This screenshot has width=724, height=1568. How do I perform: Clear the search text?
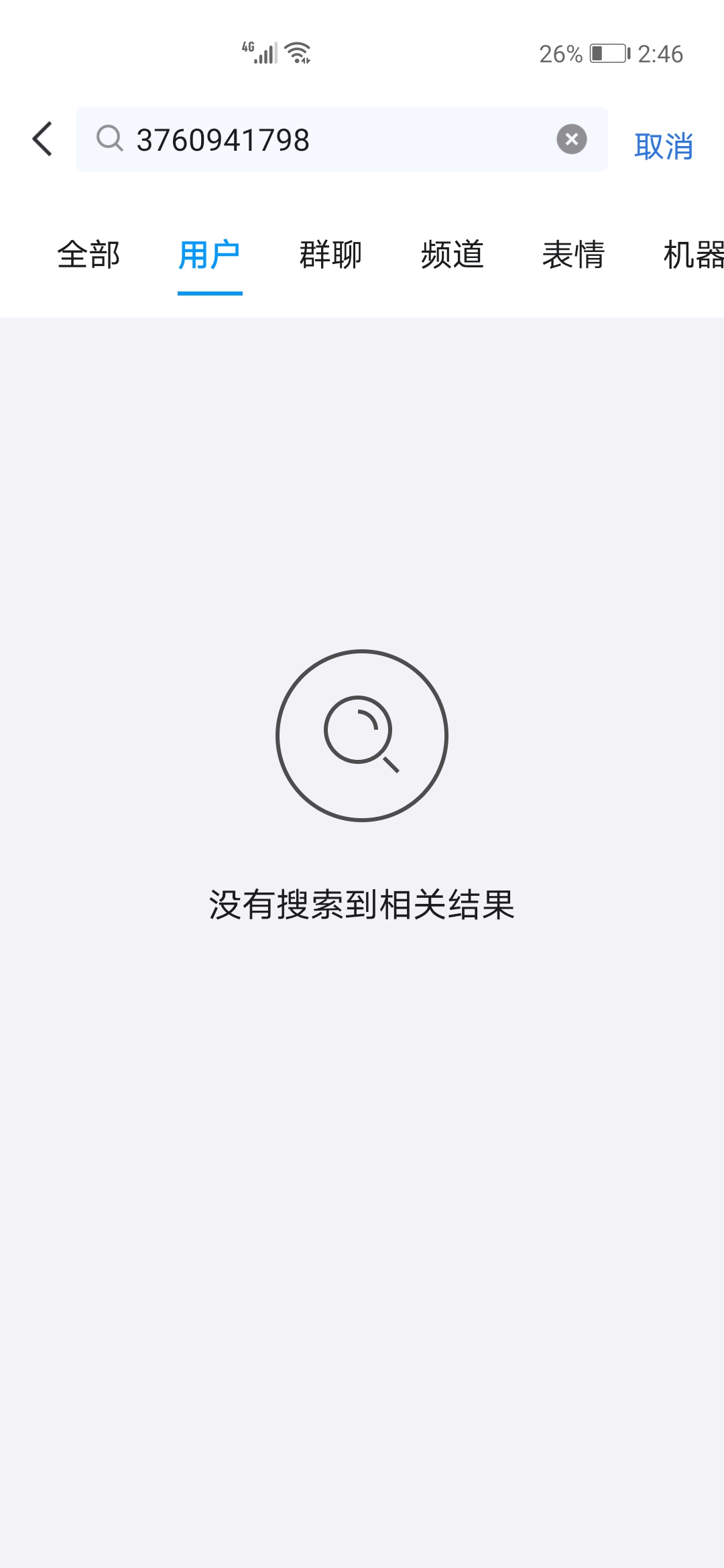pos(571,139)
